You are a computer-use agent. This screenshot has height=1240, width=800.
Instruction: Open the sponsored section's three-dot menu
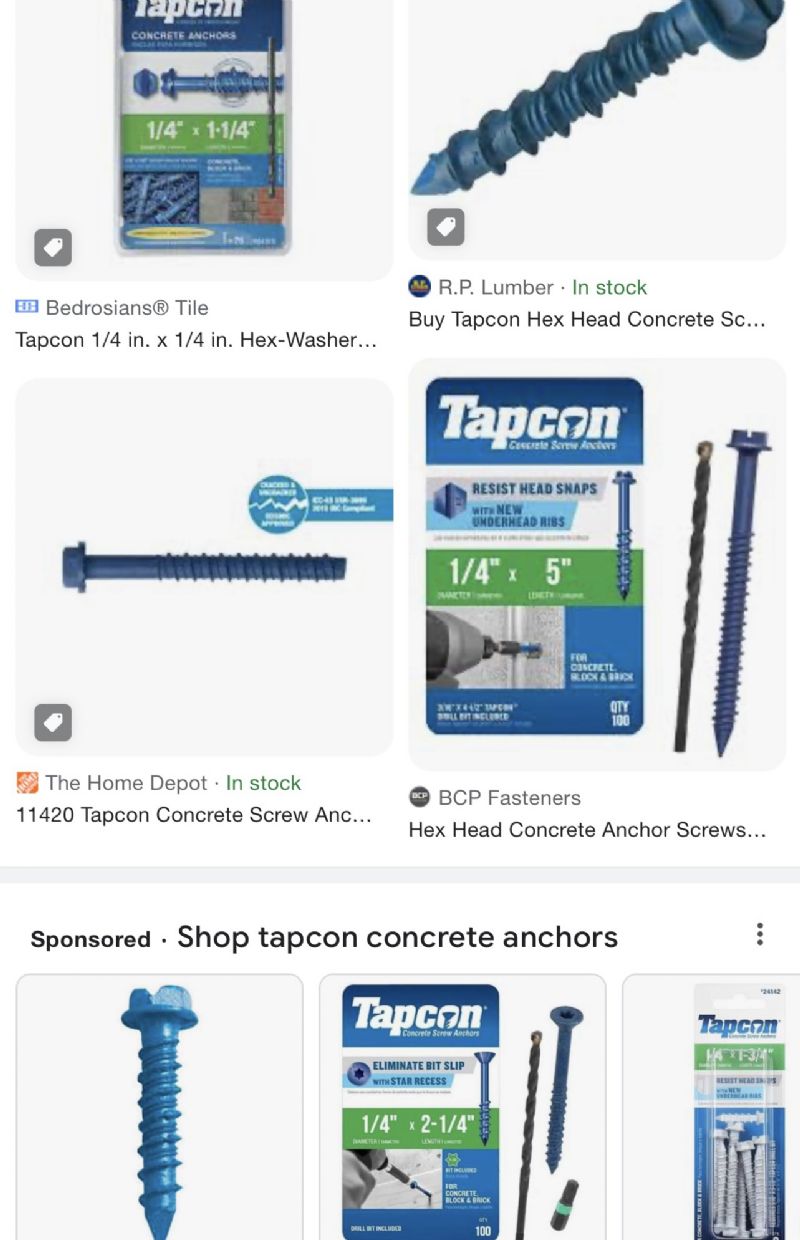[x=760, y=935]
